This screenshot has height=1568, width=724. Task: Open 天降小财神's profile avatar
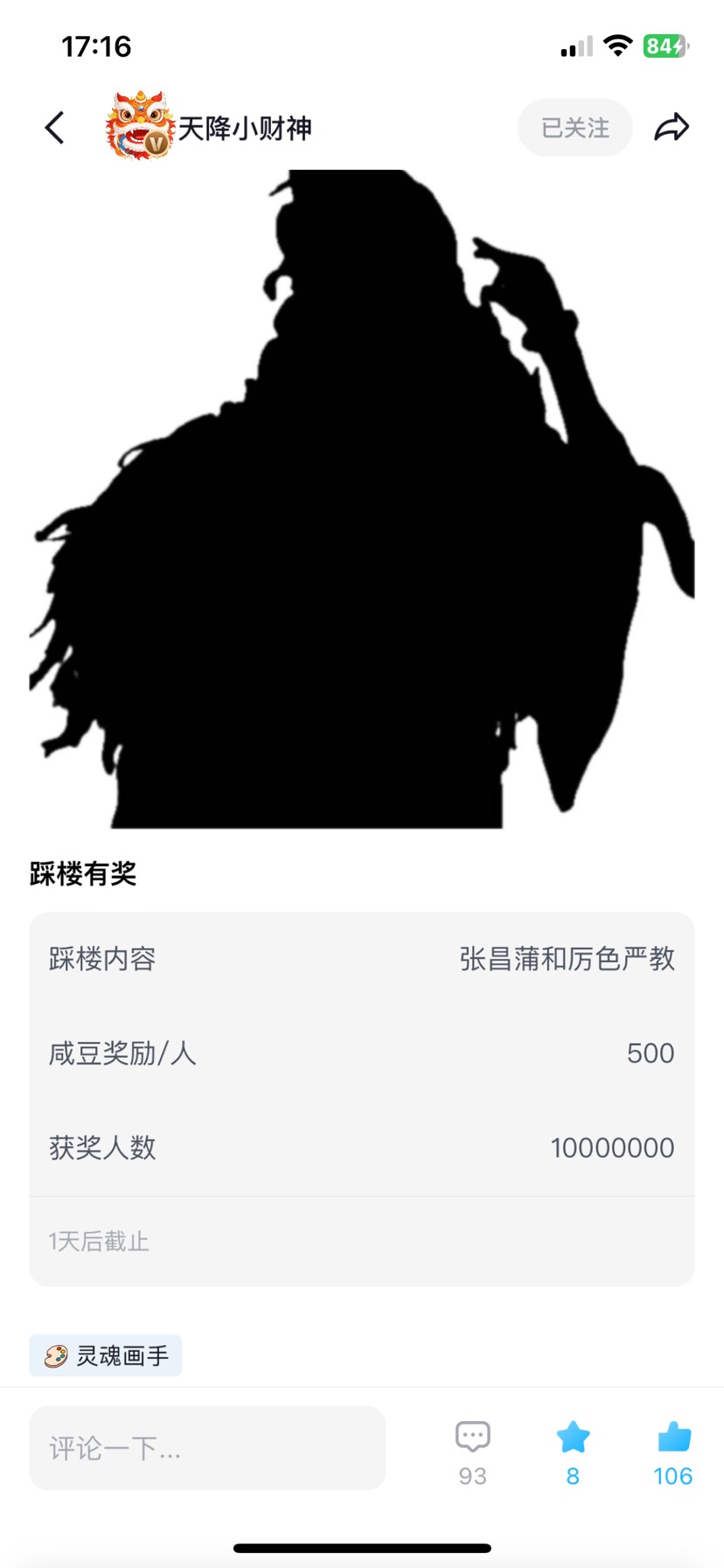tap(137, 126)
